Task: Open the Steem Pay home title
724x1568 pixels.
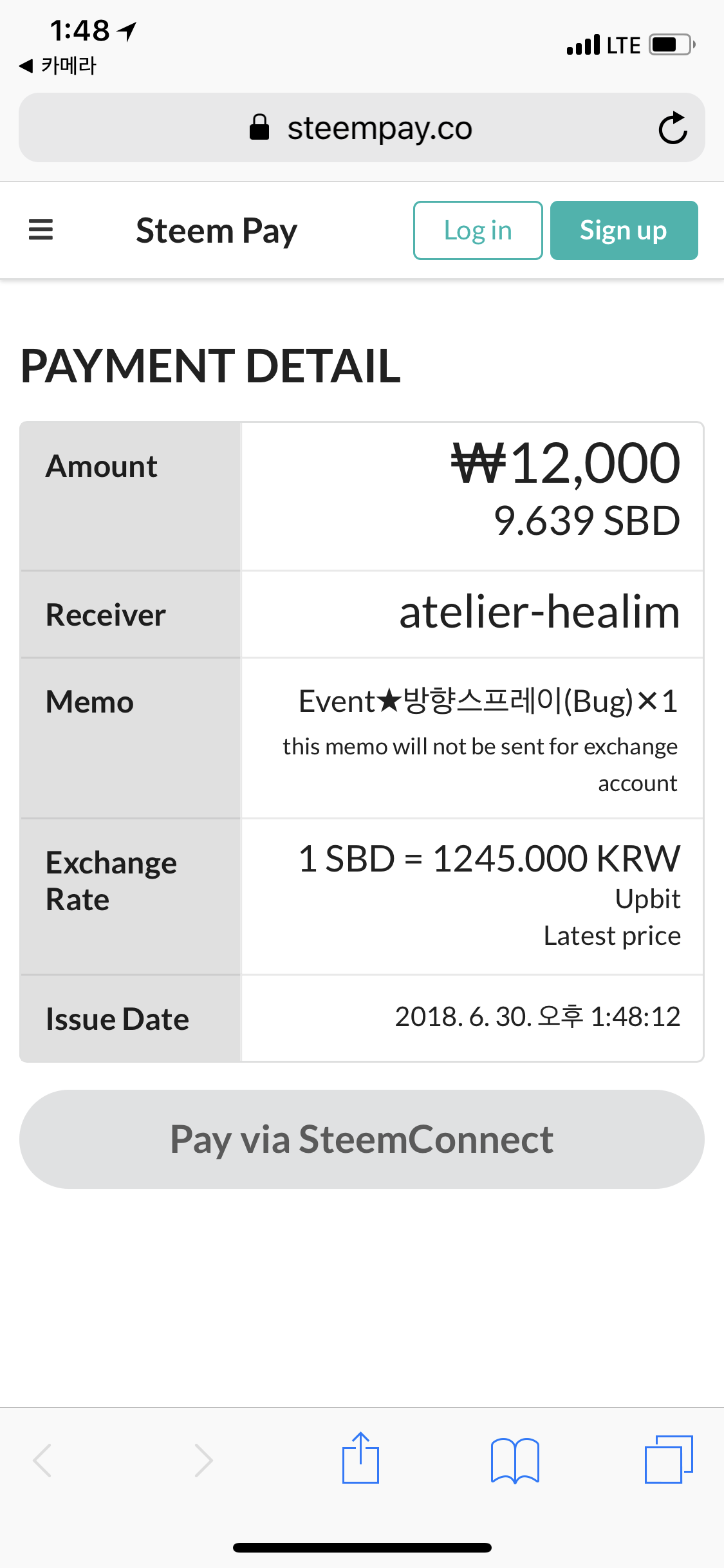Action: click(216, 230)
